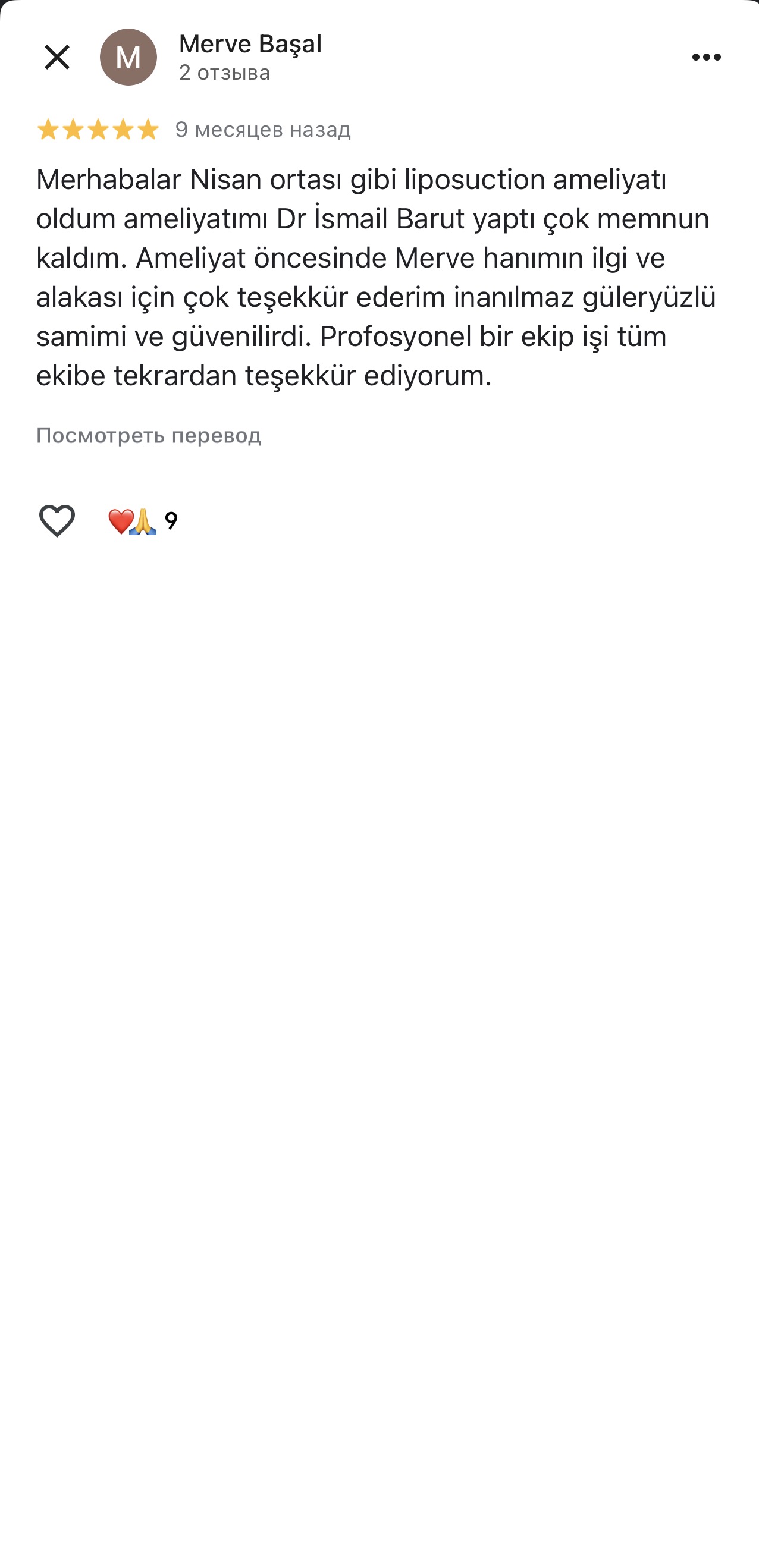Like the review with the heart icon
The image size is (759, 1568).
(x=58, y=520)
